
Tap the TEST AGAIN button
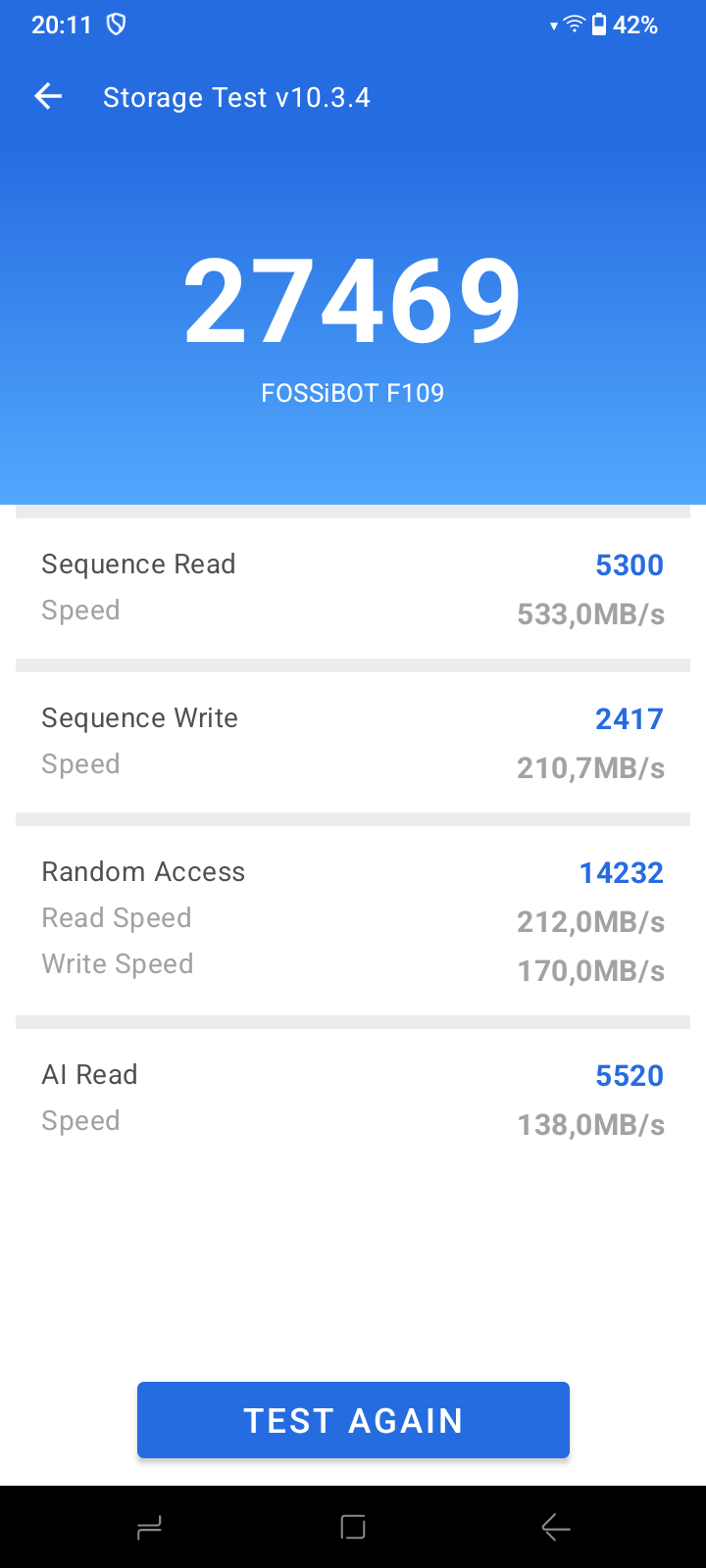353,1420
